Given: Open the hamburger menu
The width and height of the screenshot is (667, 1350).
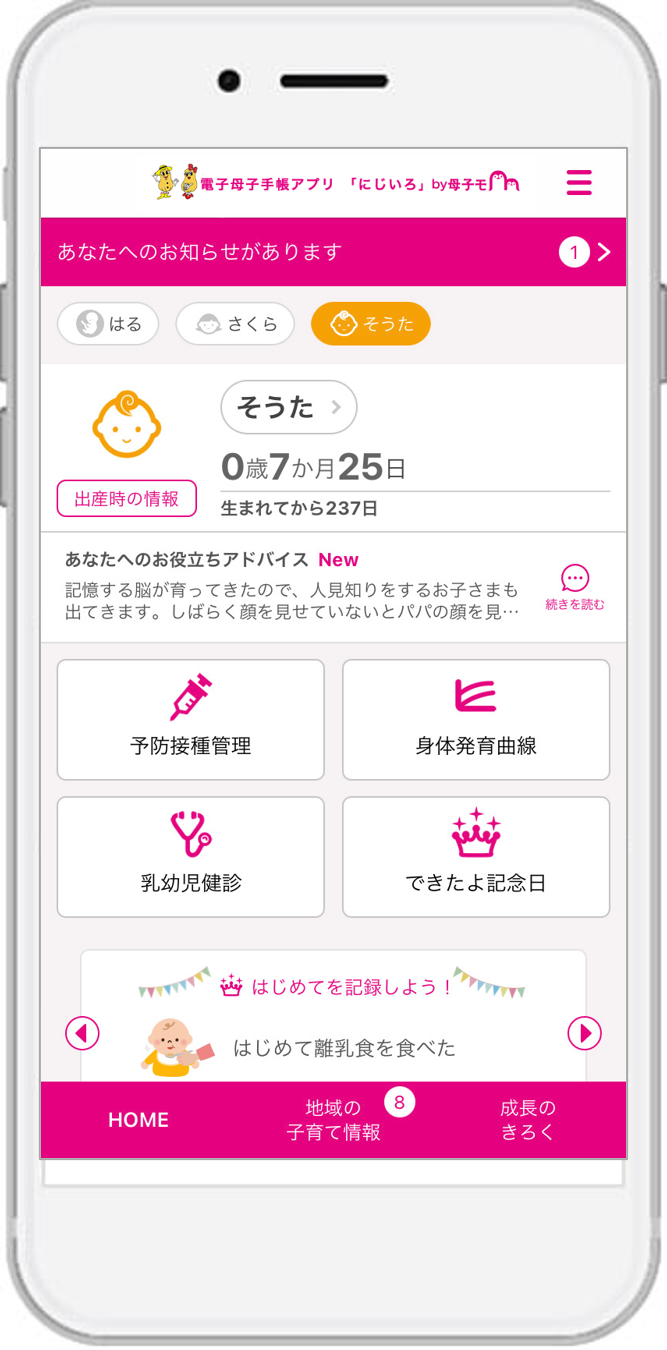Looking at the screenshot, I should click(x=579, y=183).
